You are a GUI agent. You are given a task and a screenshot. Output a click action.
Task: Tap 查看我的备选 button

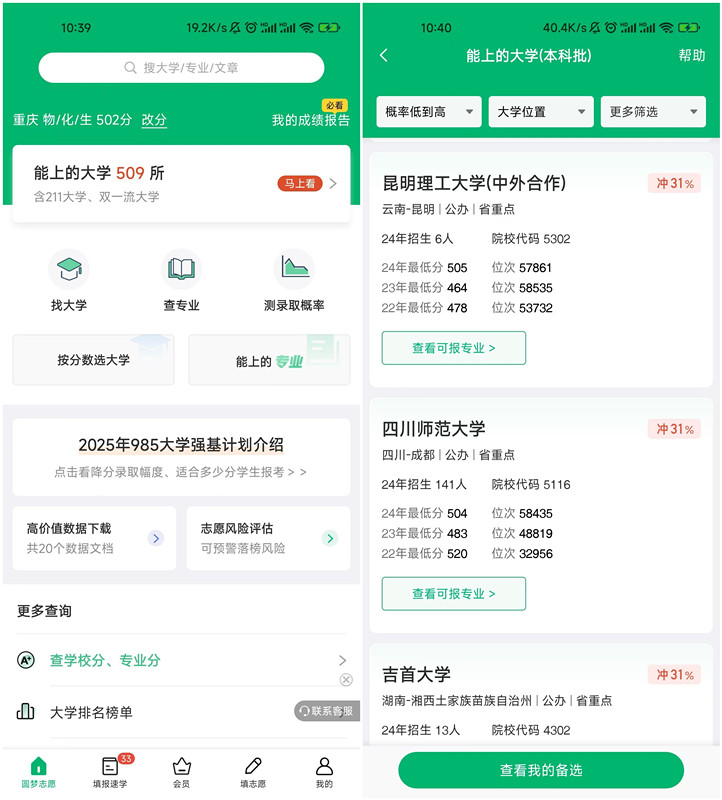(x=541, y=770)
